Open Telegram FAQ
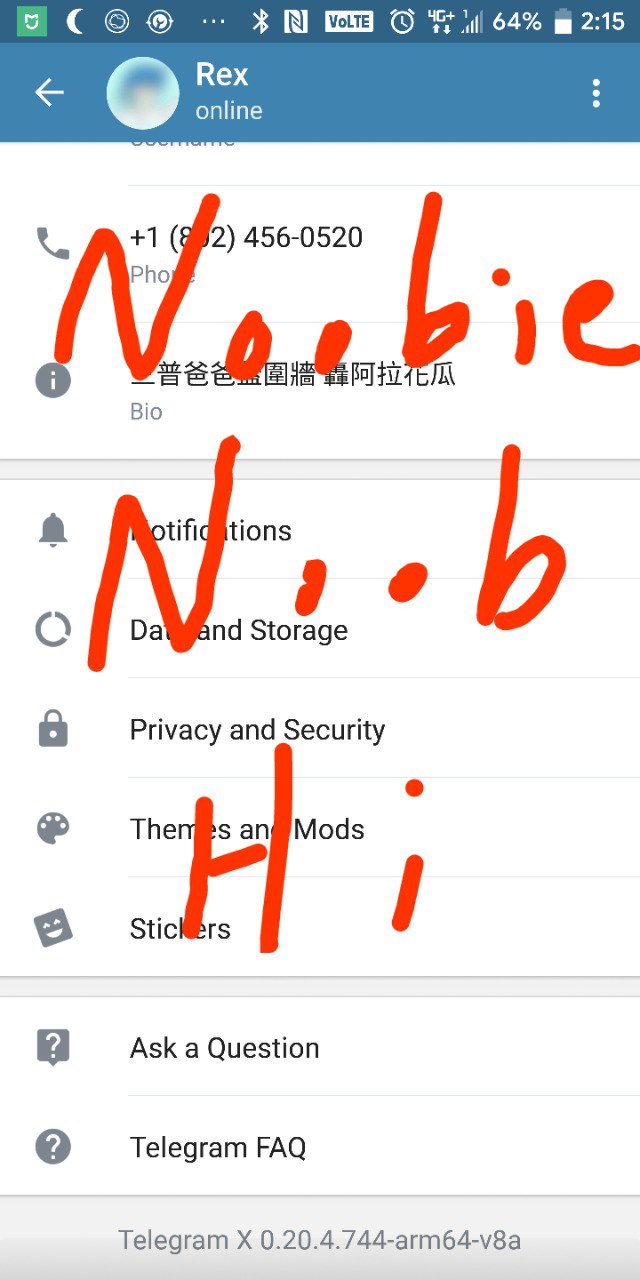This screenshot has height=1280, width=640. coord(320,1146)
